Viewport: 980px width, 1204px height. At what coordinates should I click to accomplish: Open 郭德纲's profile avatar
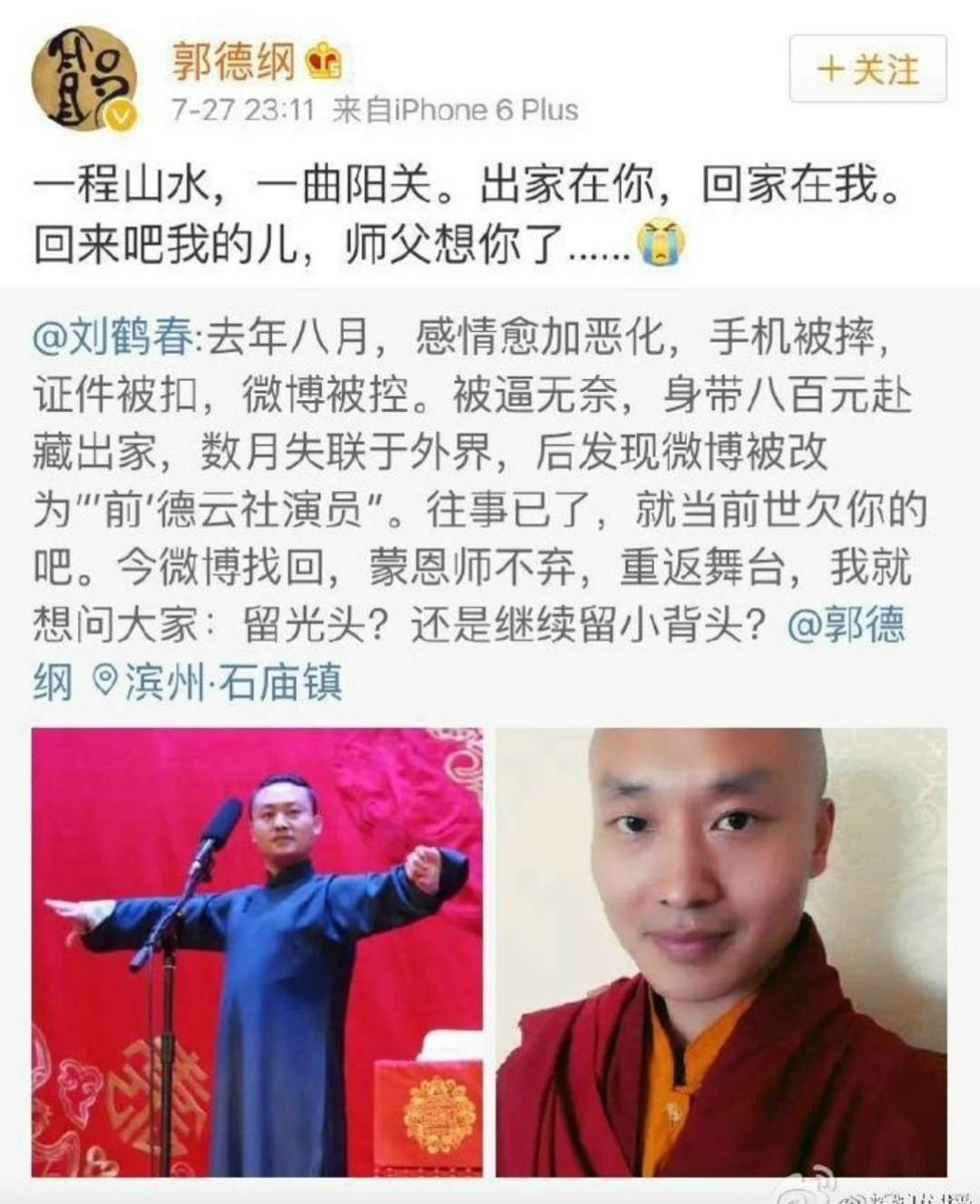(83, 80)
